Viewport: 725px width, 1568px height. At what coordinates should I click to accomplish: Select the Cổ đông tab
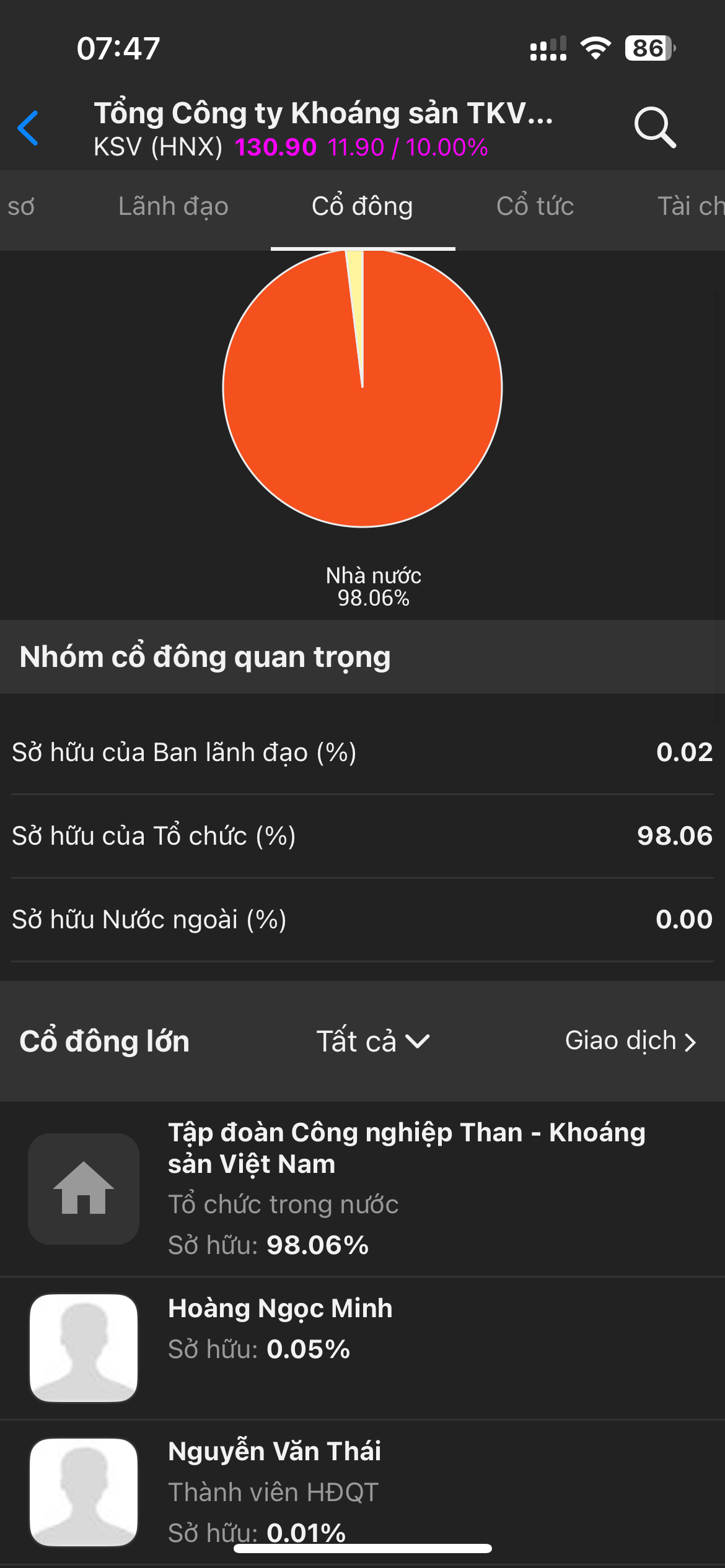coord(362,207)
